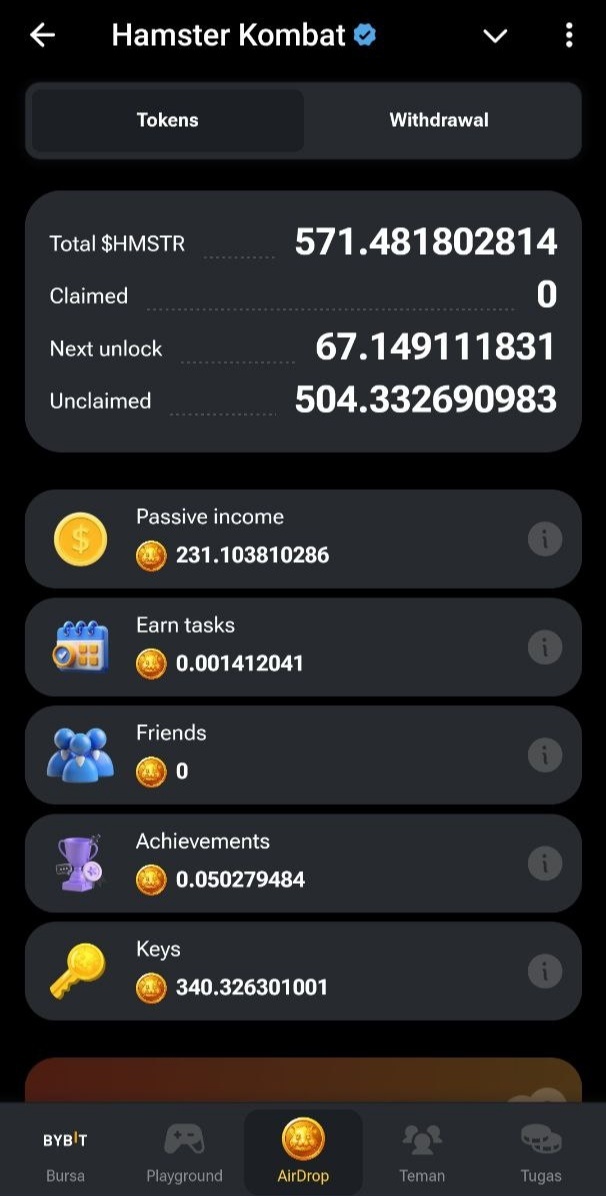Go to the Teman tab
Viewport: 606px width, 1196px height.
422,1153
